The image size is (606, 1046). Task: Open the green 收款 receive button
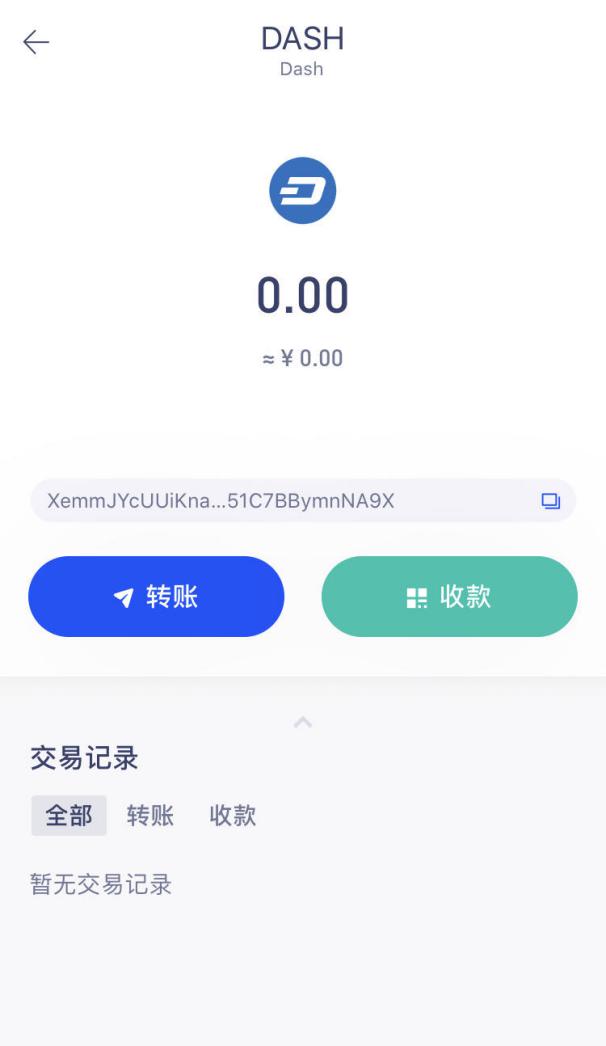click(x=449, y=596)
